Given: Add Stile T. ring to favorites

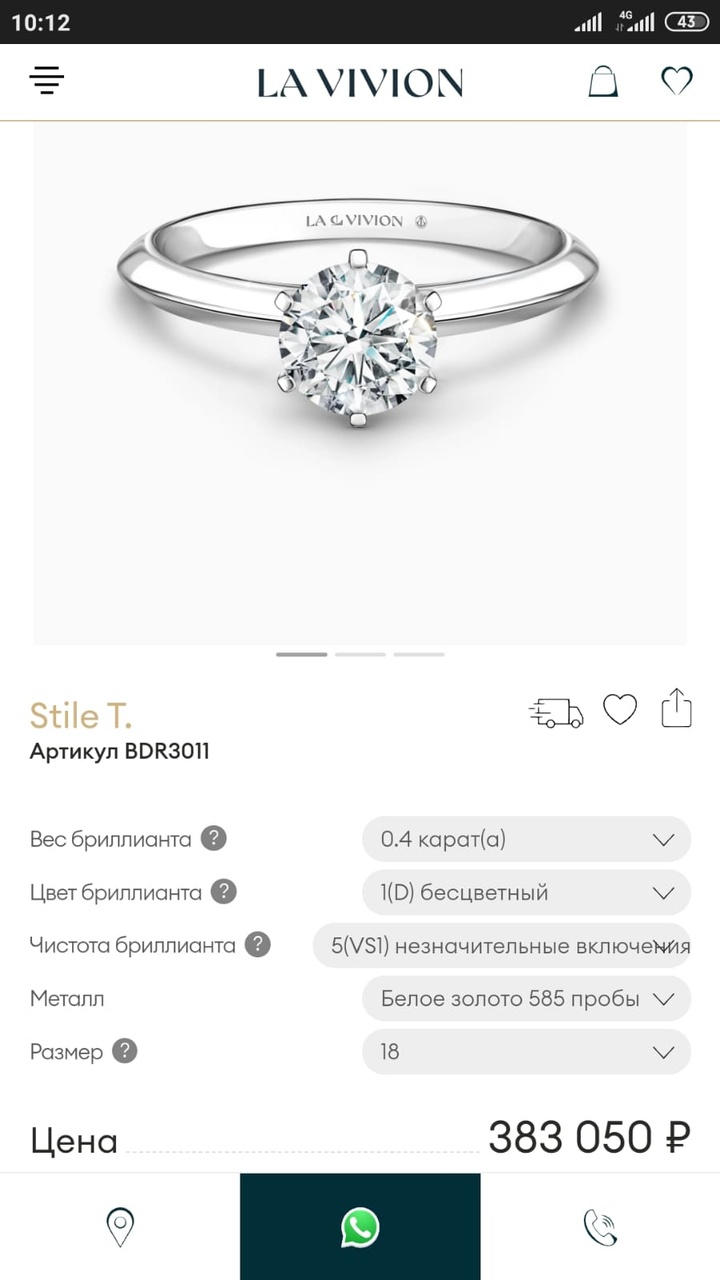Looking at the screenshot, I should point(620,710).
